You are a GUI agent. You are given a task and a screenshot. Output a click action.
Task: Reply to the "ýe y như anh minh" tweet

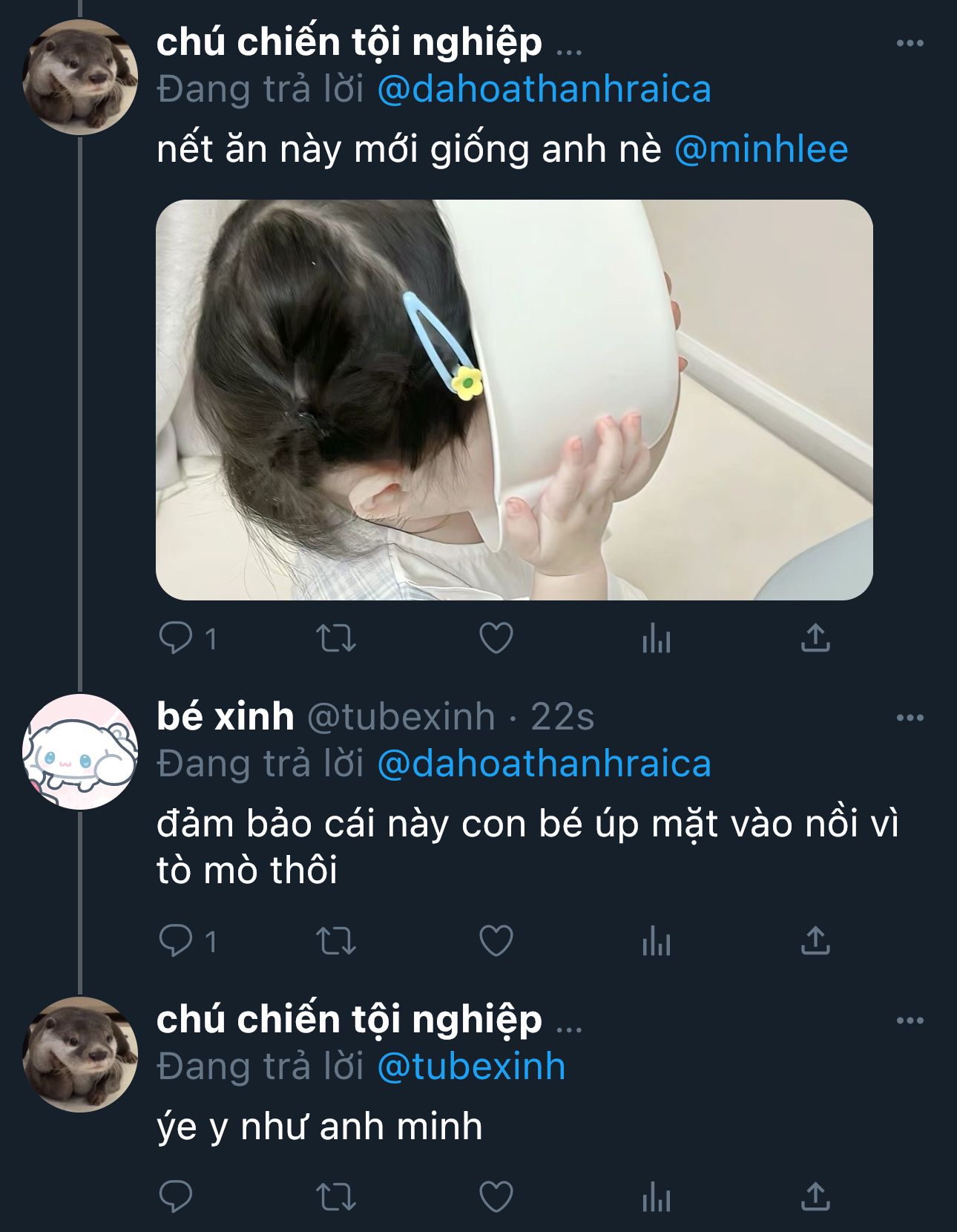coord(176,1196)
